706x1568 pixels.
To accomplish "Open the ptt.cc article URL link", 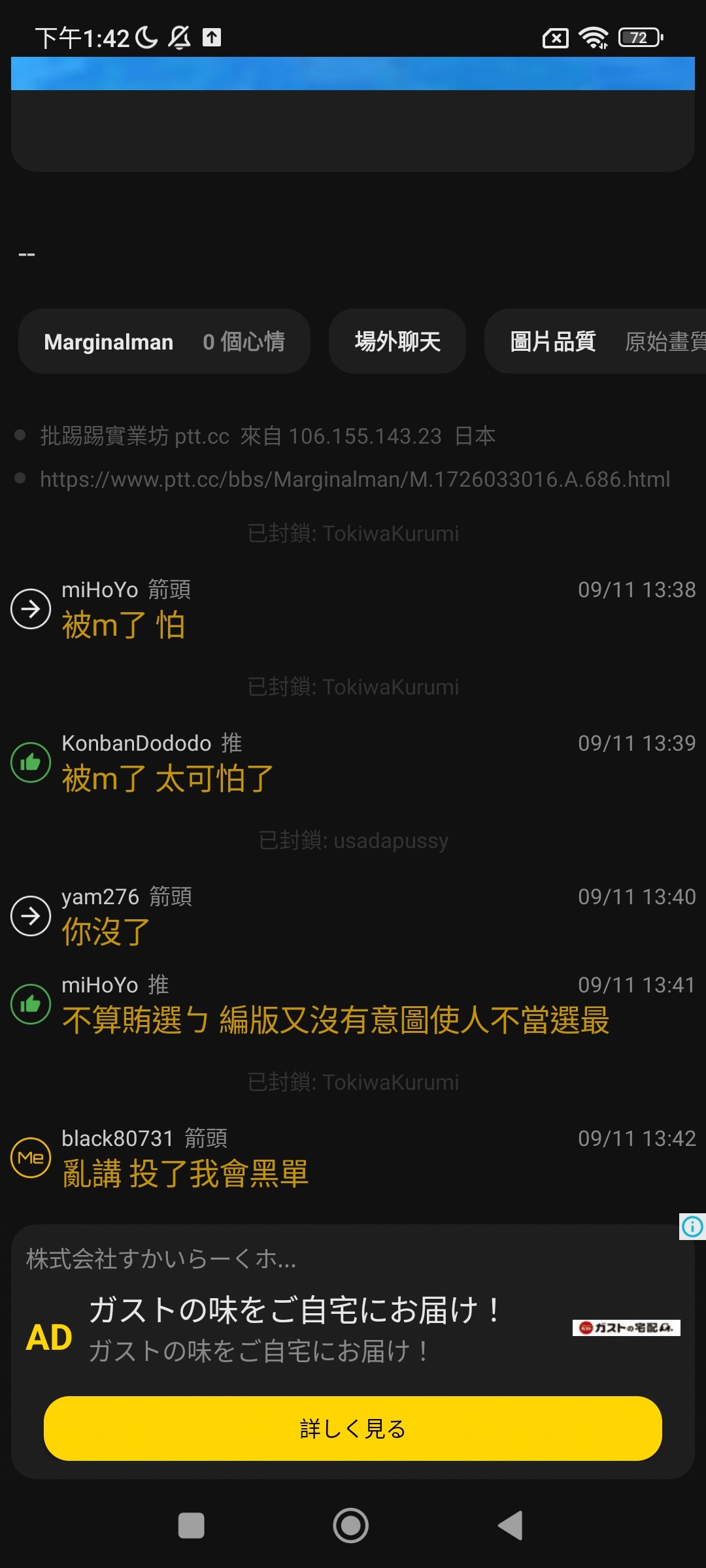I will (x=355, y=480).
